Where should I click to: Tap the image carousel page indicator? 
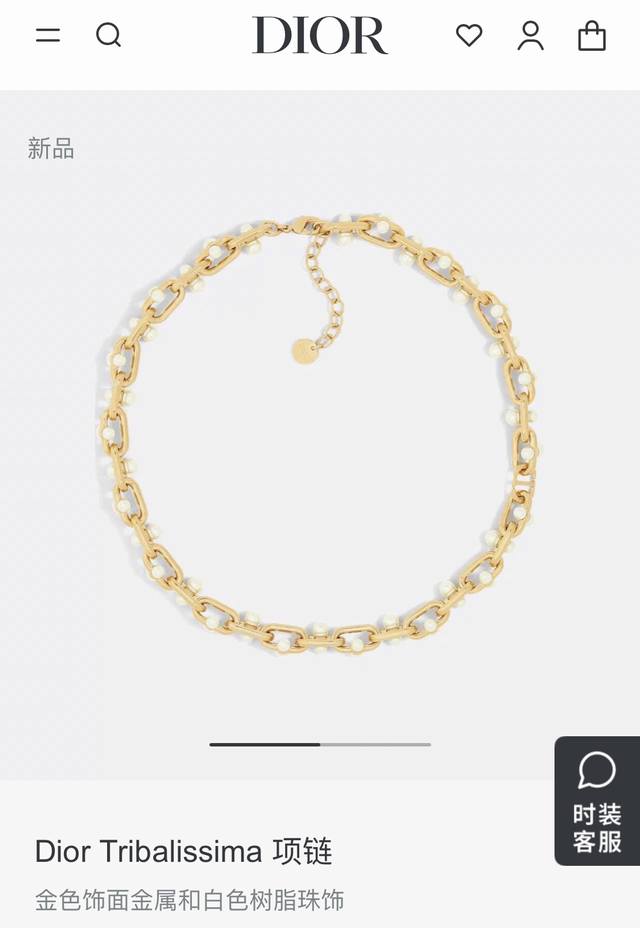click(x=320, y=744)
